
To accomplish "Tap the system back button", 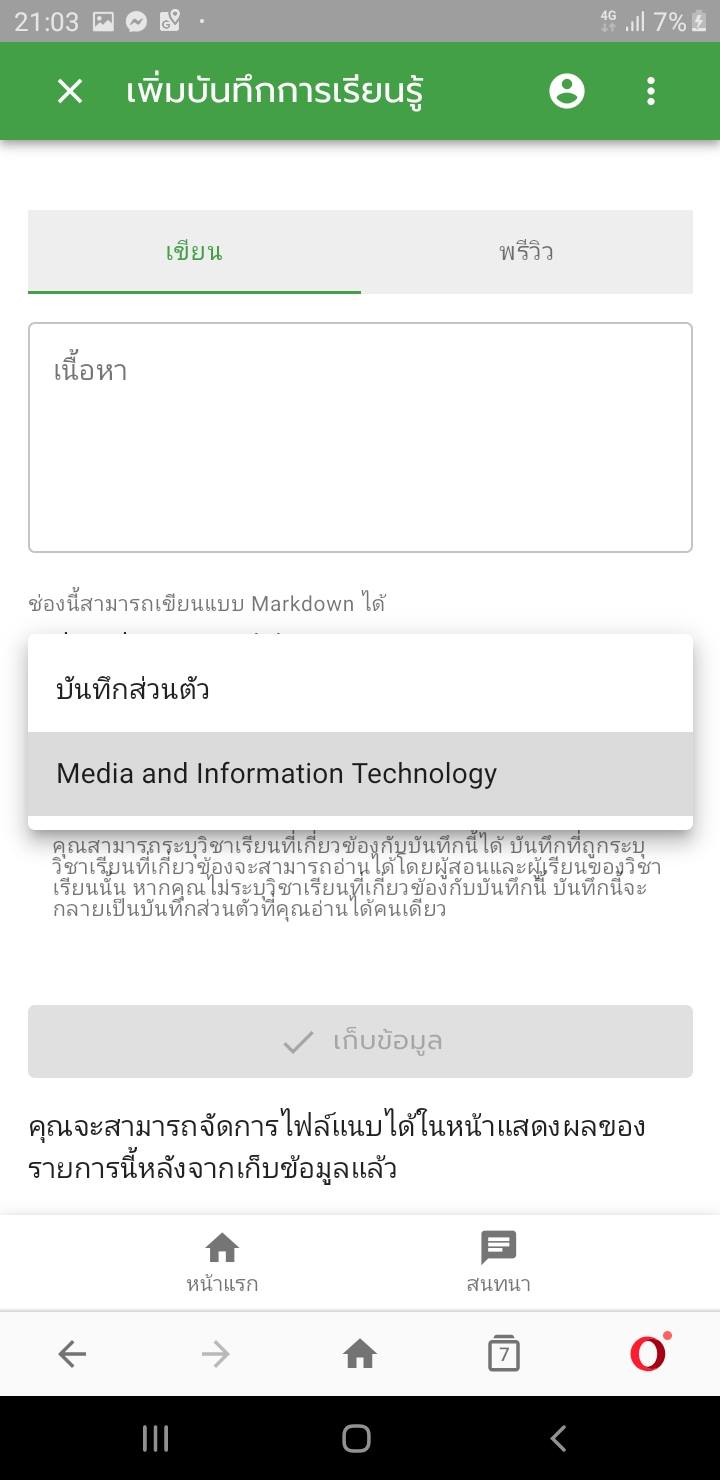I will pos(559,1439).
